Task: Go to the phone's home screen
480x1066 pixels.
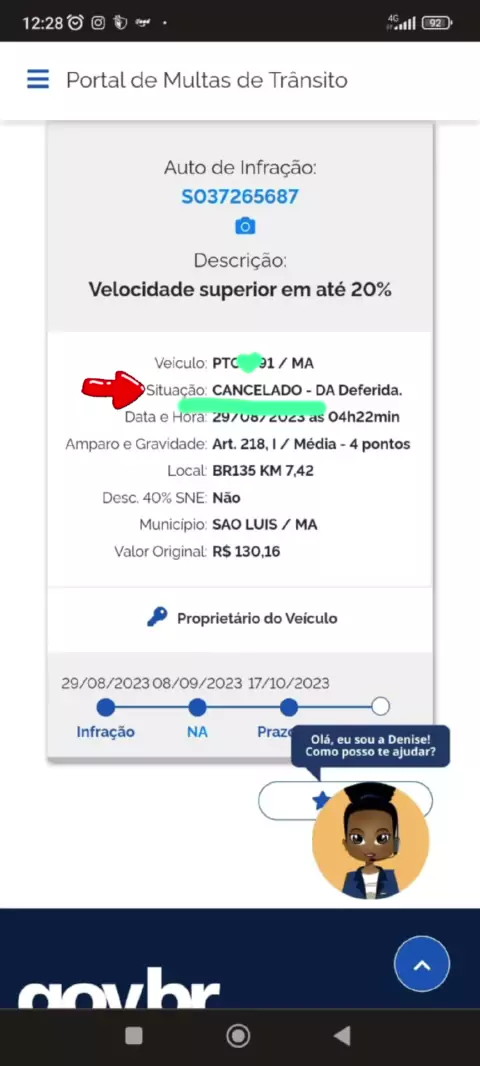Action: 238,1035
